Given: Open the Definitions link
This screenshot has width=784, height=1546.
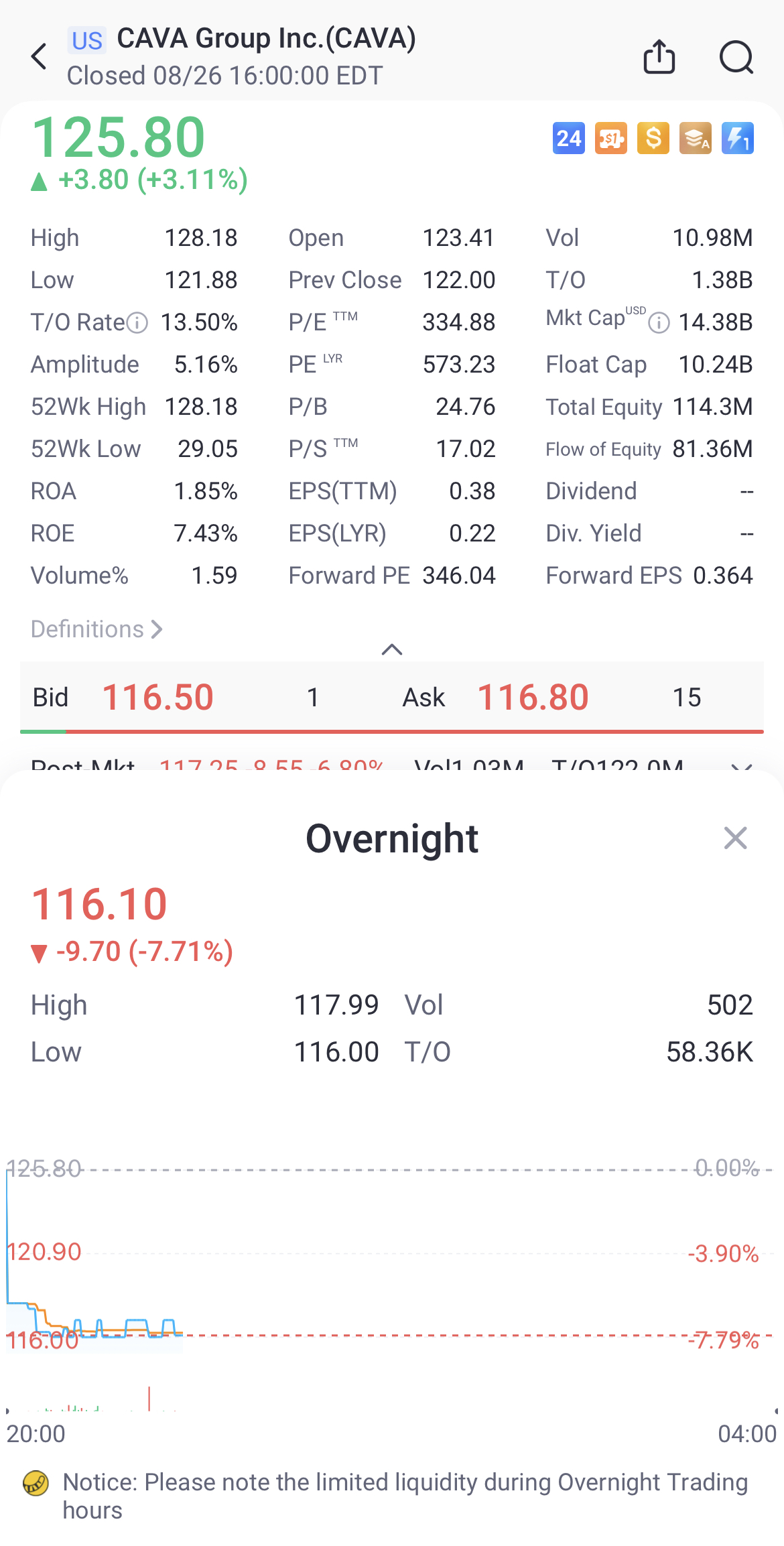Looking at the screenshot, I should click(x=96, y=629).
